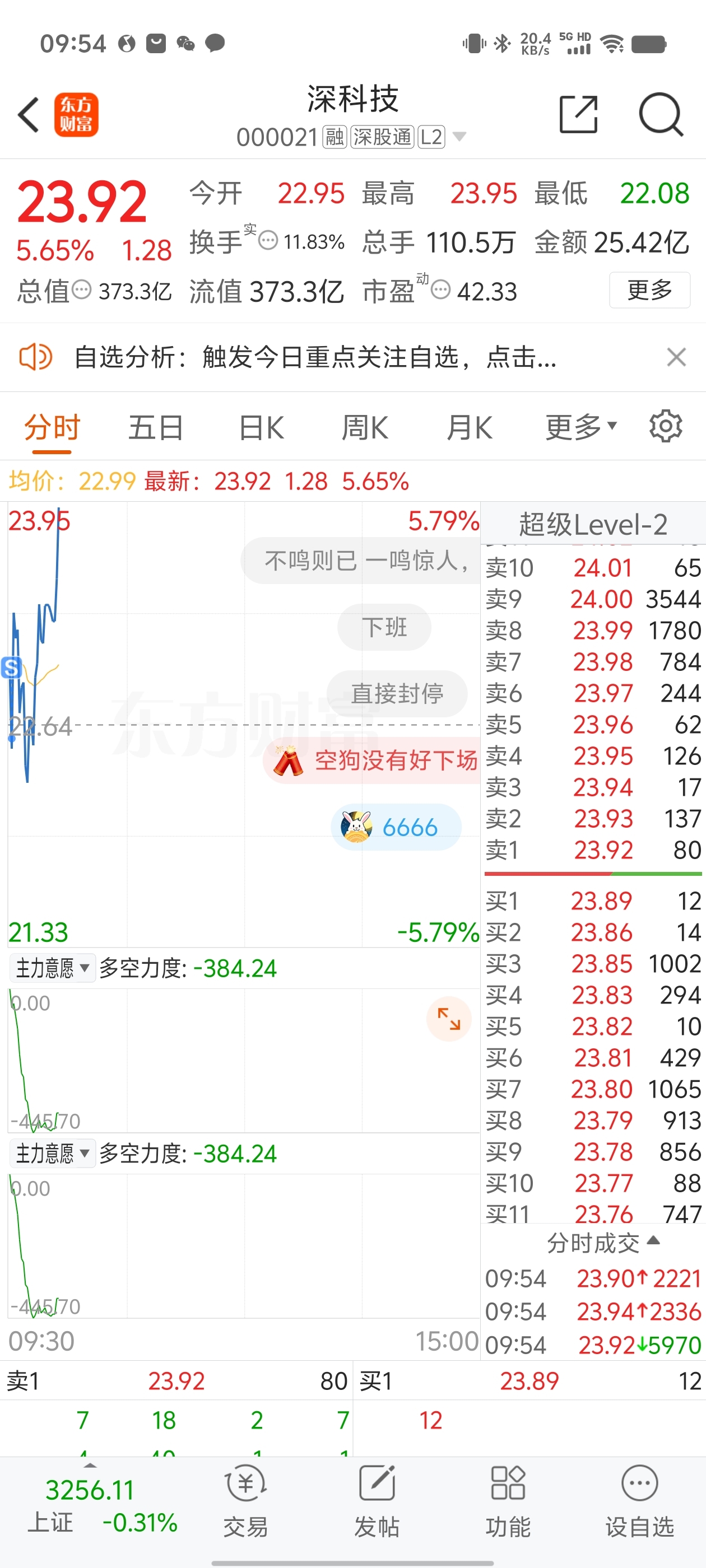The image size is (706, 1568).
Task: Open the 更多 chart period dropdown
Action: (x=579, y=426)
